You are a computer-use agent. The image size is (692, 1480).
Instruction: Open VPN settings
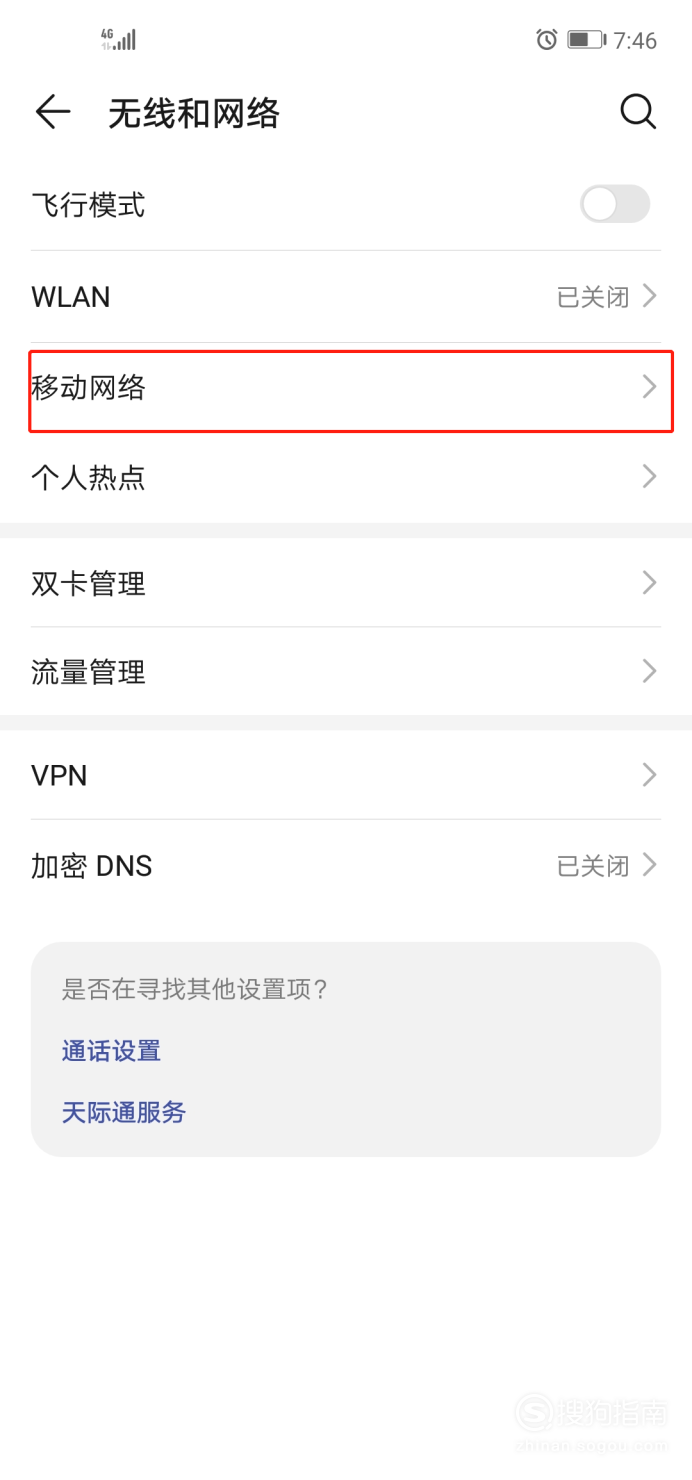346,775
